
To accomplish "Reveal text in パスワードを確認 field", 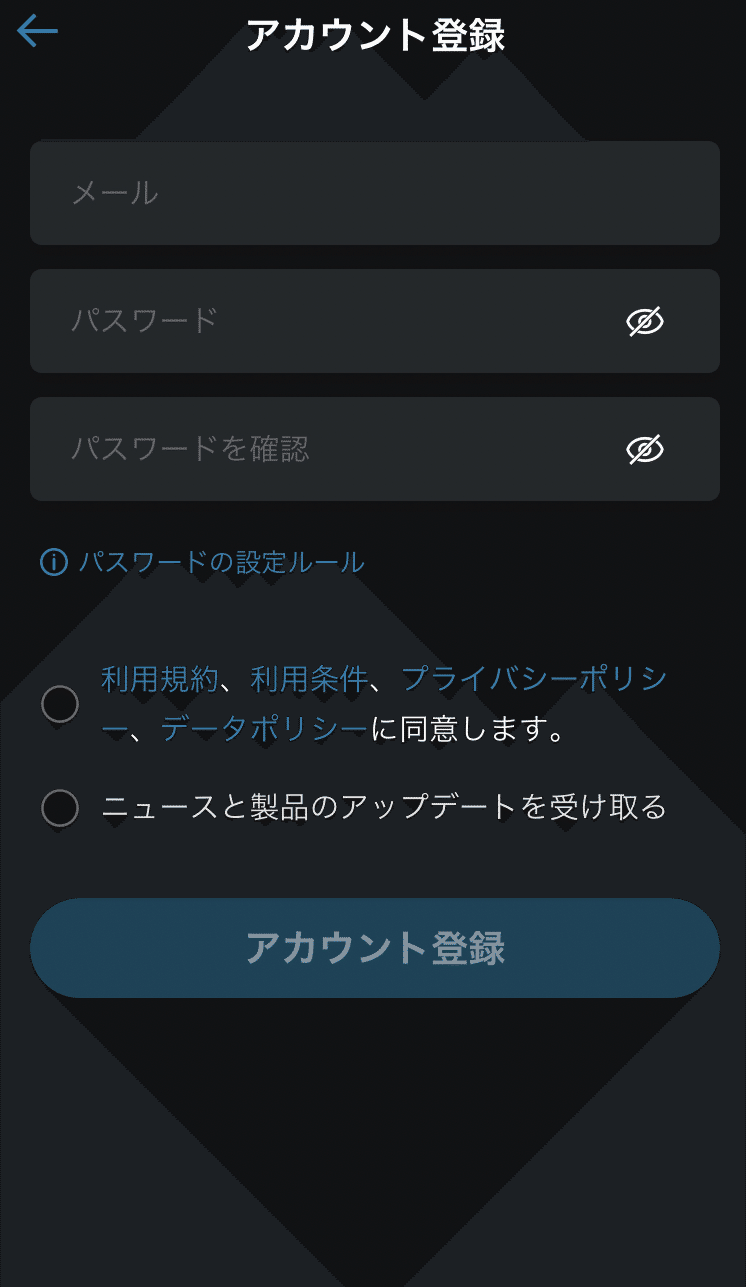I will click(645, 449).
